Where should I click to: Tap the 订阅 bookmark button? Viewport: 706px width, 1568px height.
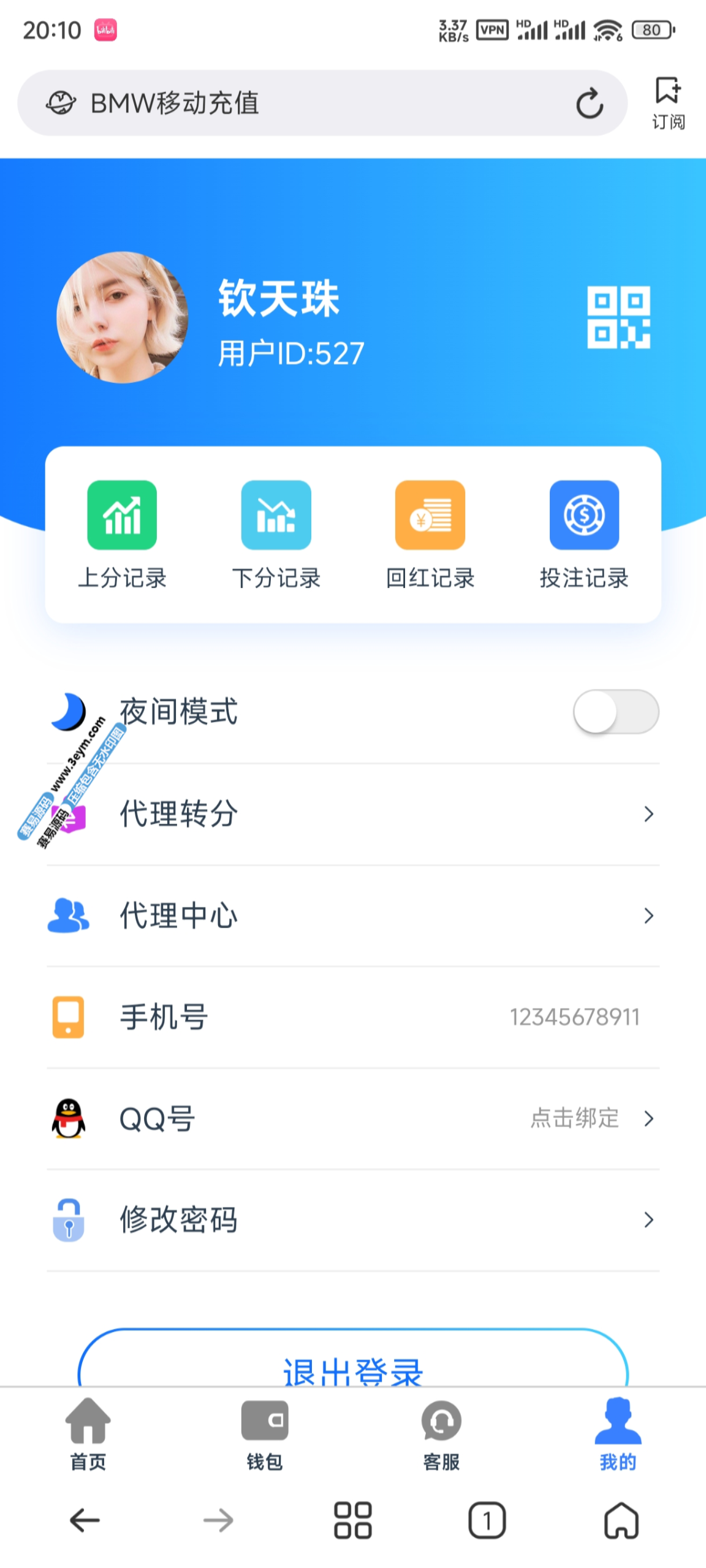(x=667, y=102)
